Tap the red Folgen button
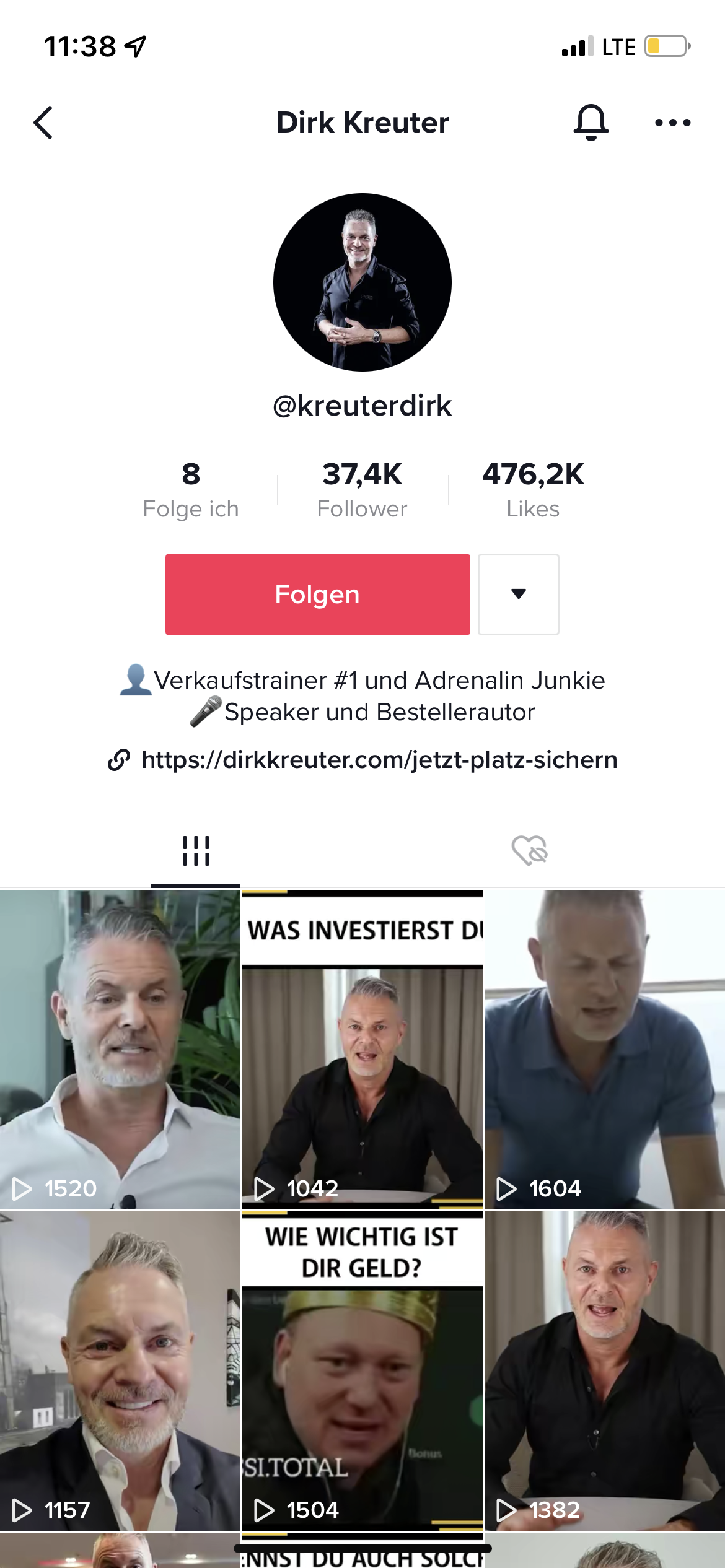 (x=318, y=595)
